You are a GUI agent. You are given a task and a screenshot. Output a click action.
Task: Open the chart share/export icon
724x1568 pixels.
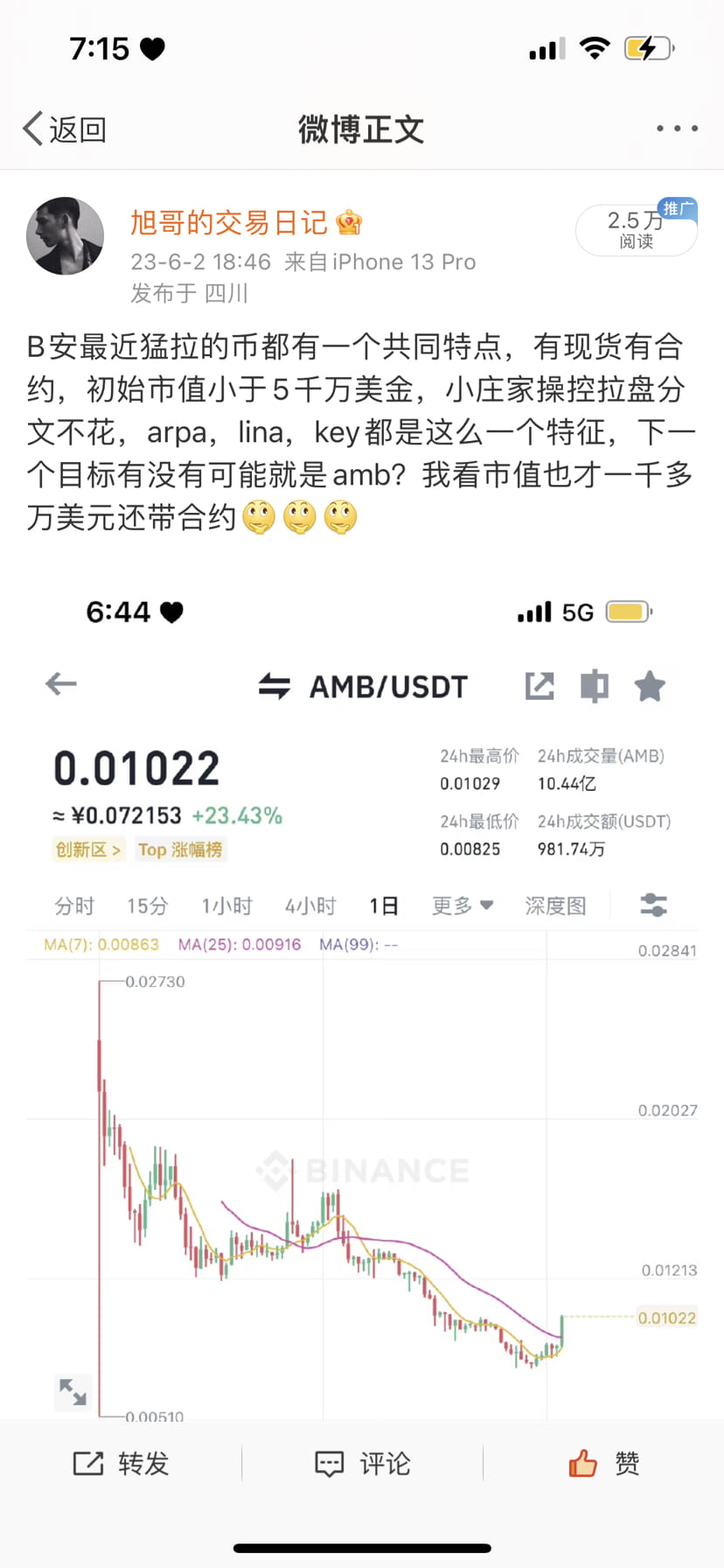click(x=540, y=686)
